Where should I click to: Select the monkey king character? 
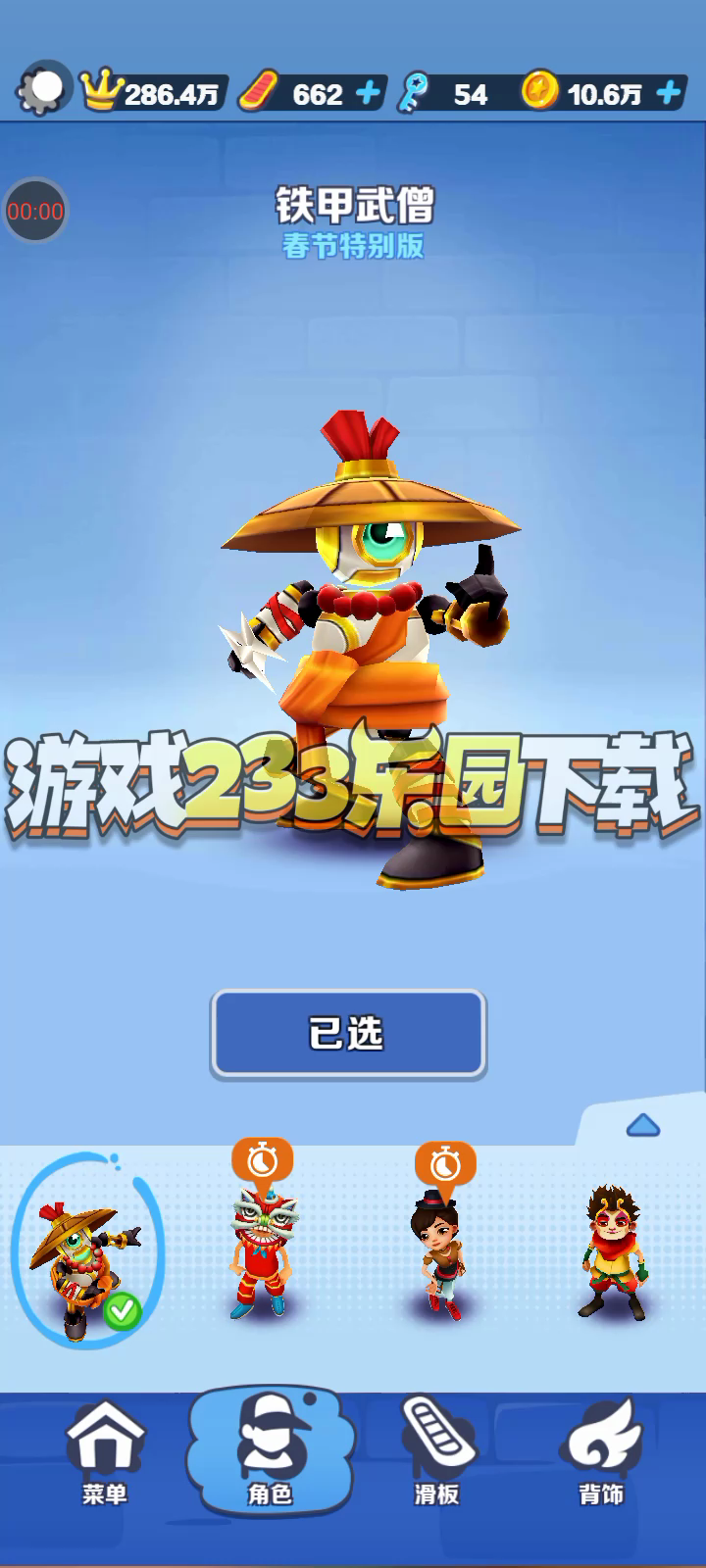613,1249
